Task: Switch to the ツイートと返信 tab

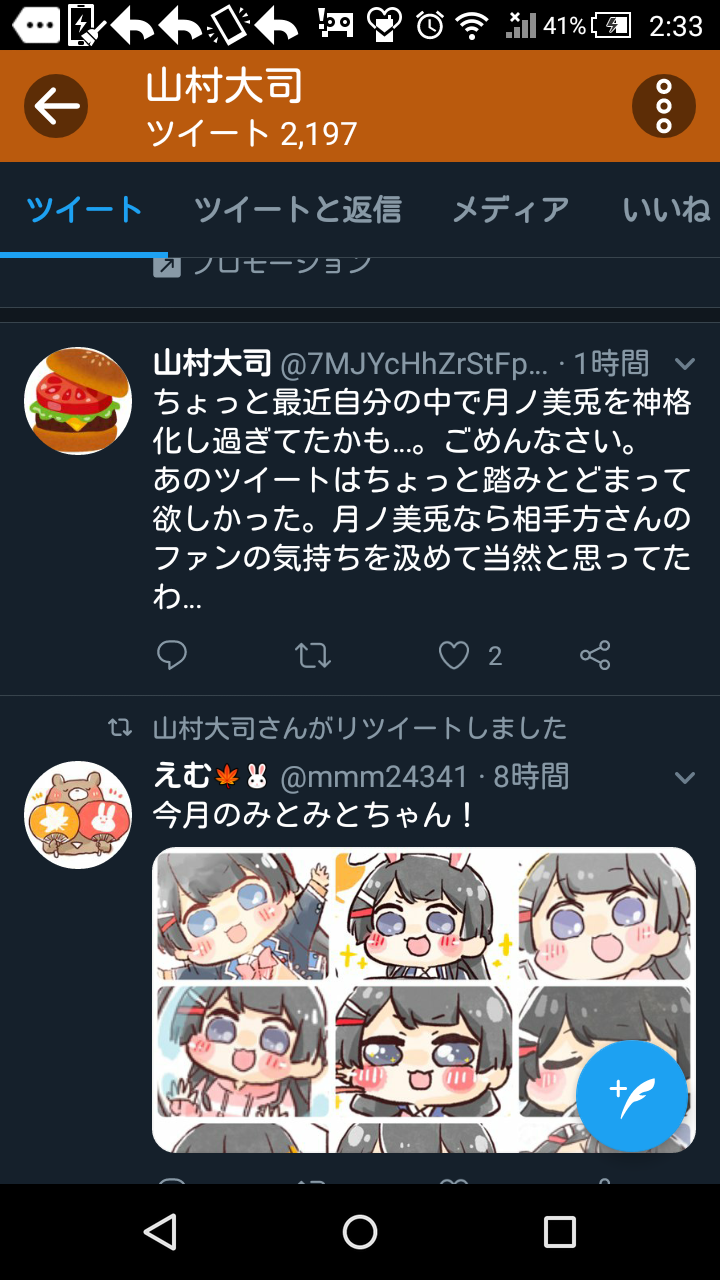Action: 297,209
